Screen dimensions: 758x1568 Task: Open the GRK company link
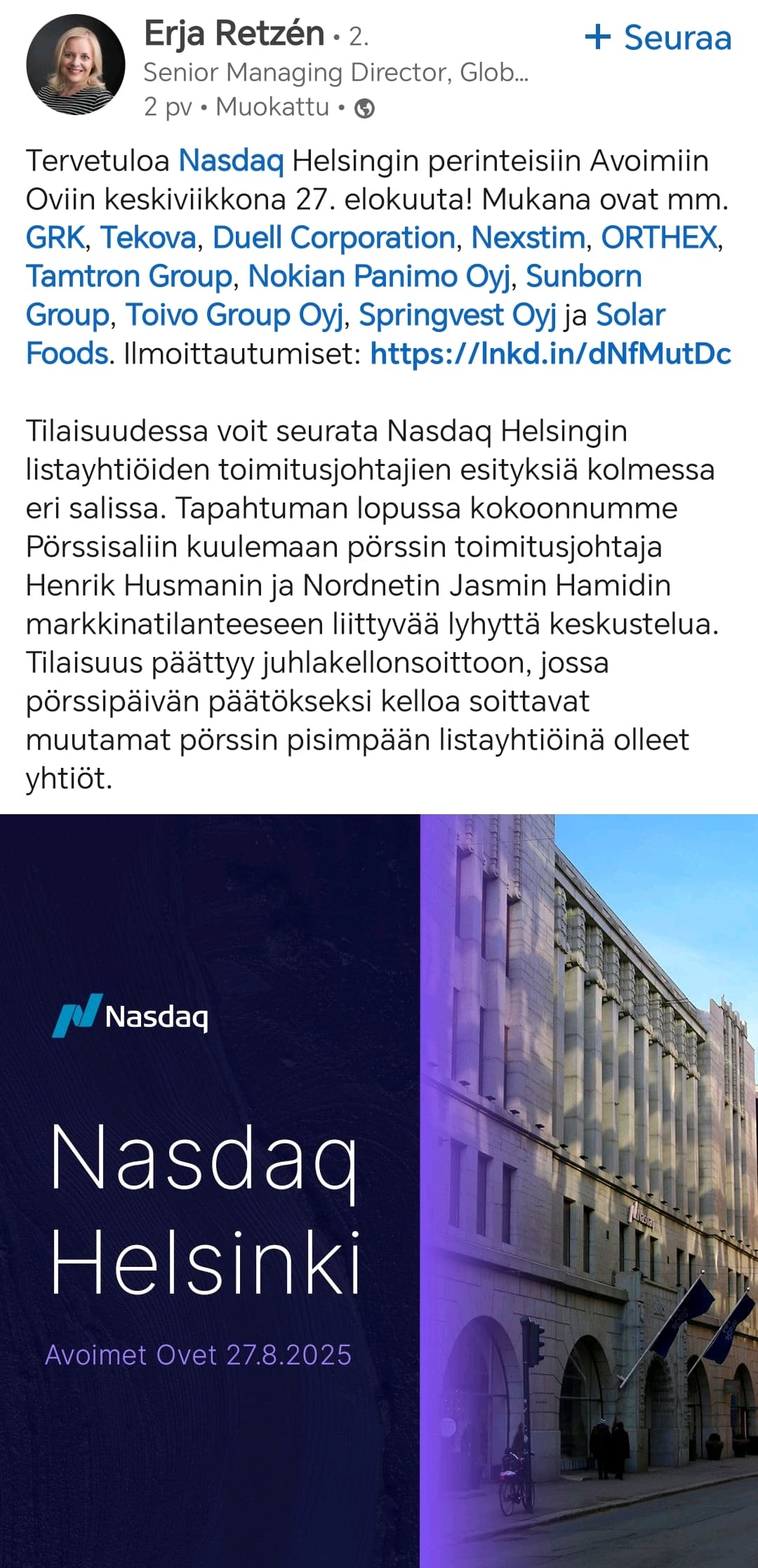coord(55,237)
